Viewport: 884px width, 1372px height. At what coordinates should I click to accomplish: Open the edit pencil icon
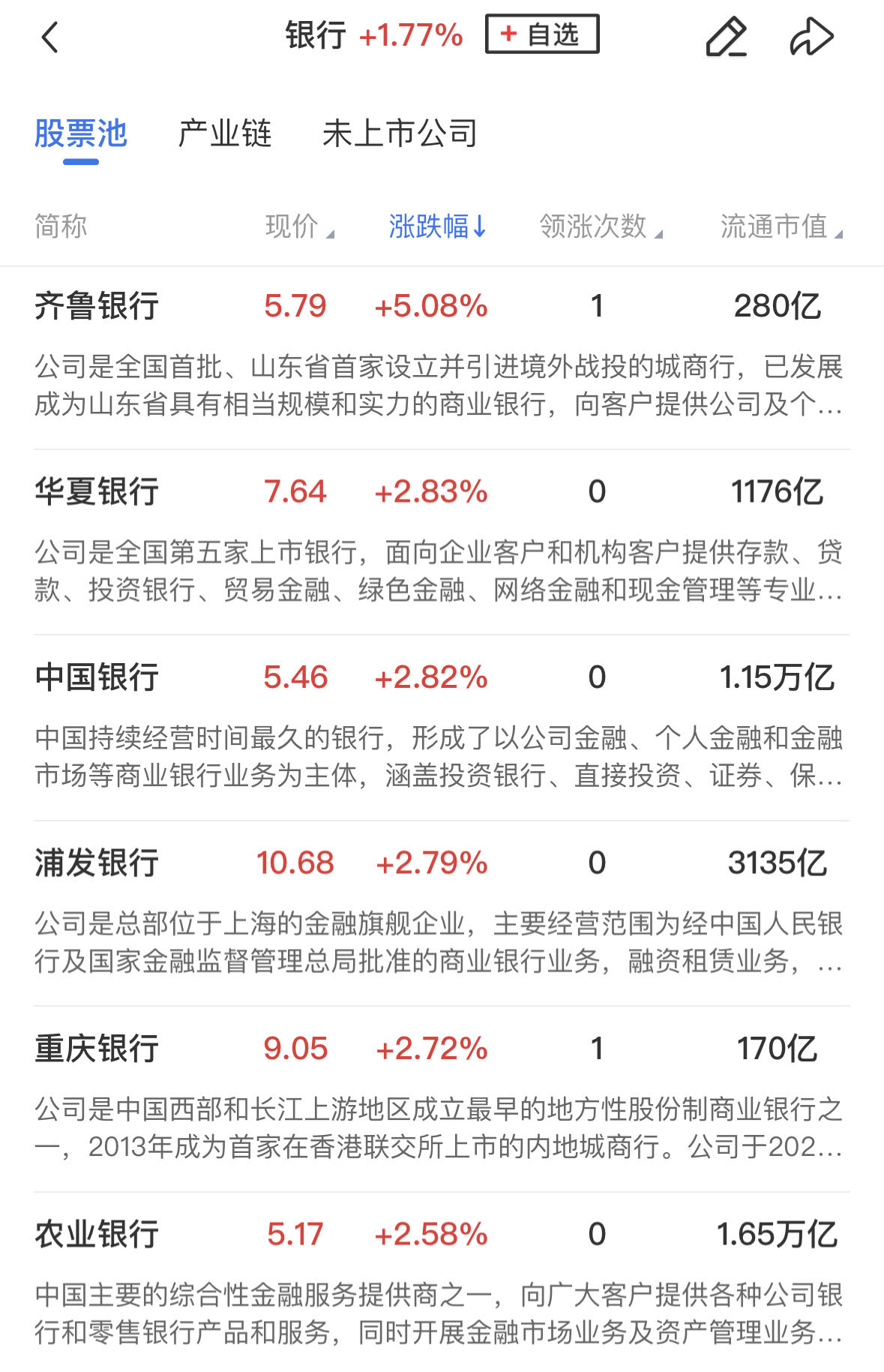pos(726,37)
